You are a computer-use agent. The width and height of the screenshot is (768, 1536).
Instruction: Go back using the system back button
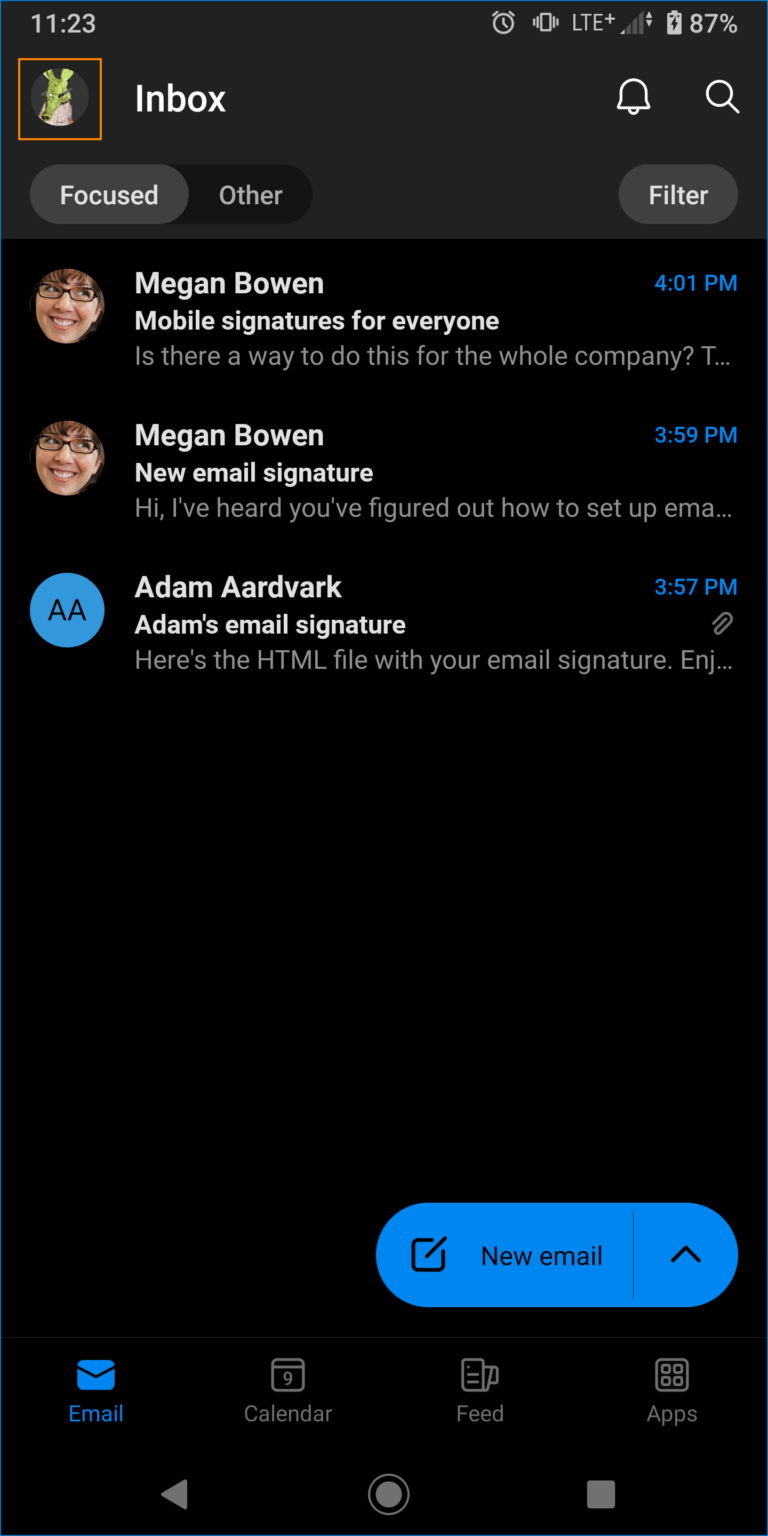click(174, 1494)
